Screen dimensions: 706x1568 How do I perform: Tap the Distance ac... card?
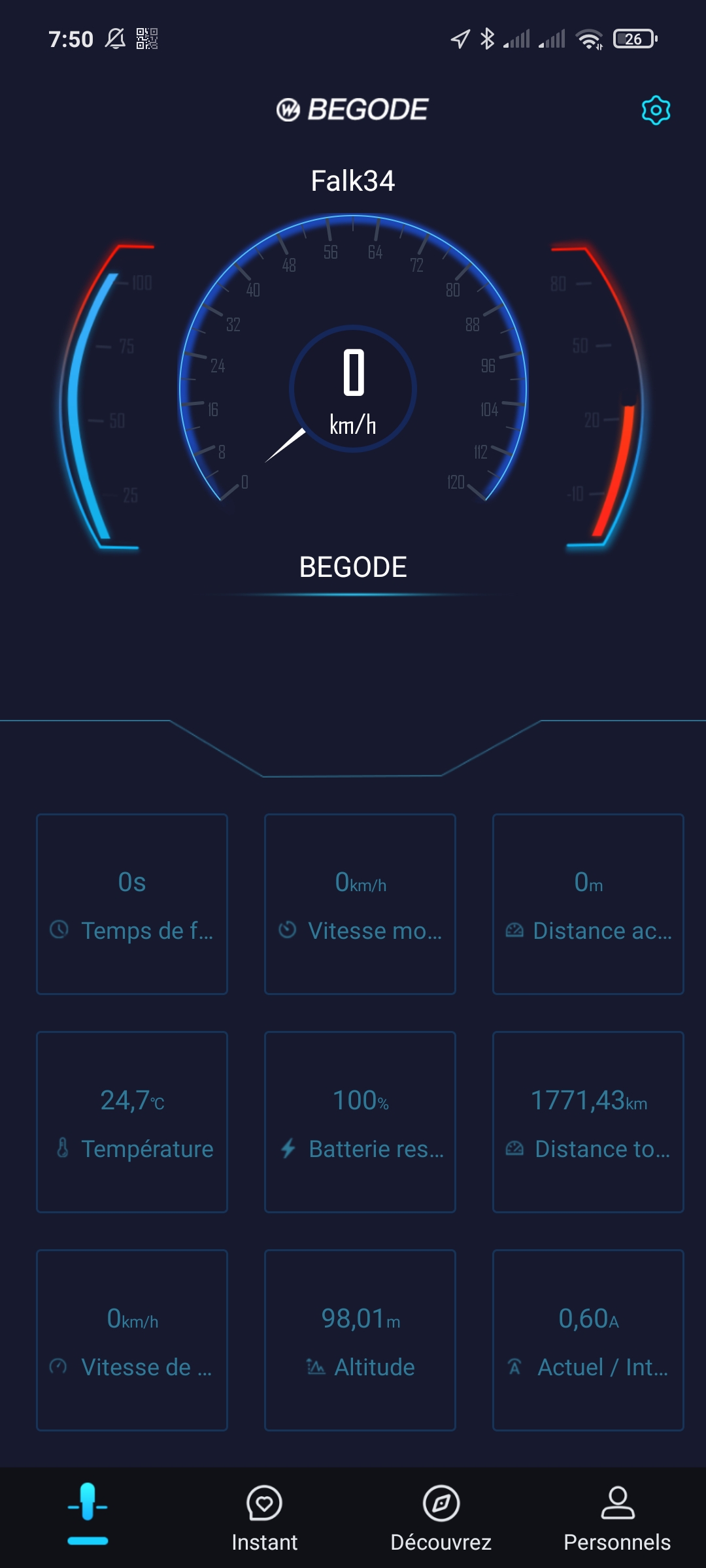588,904
